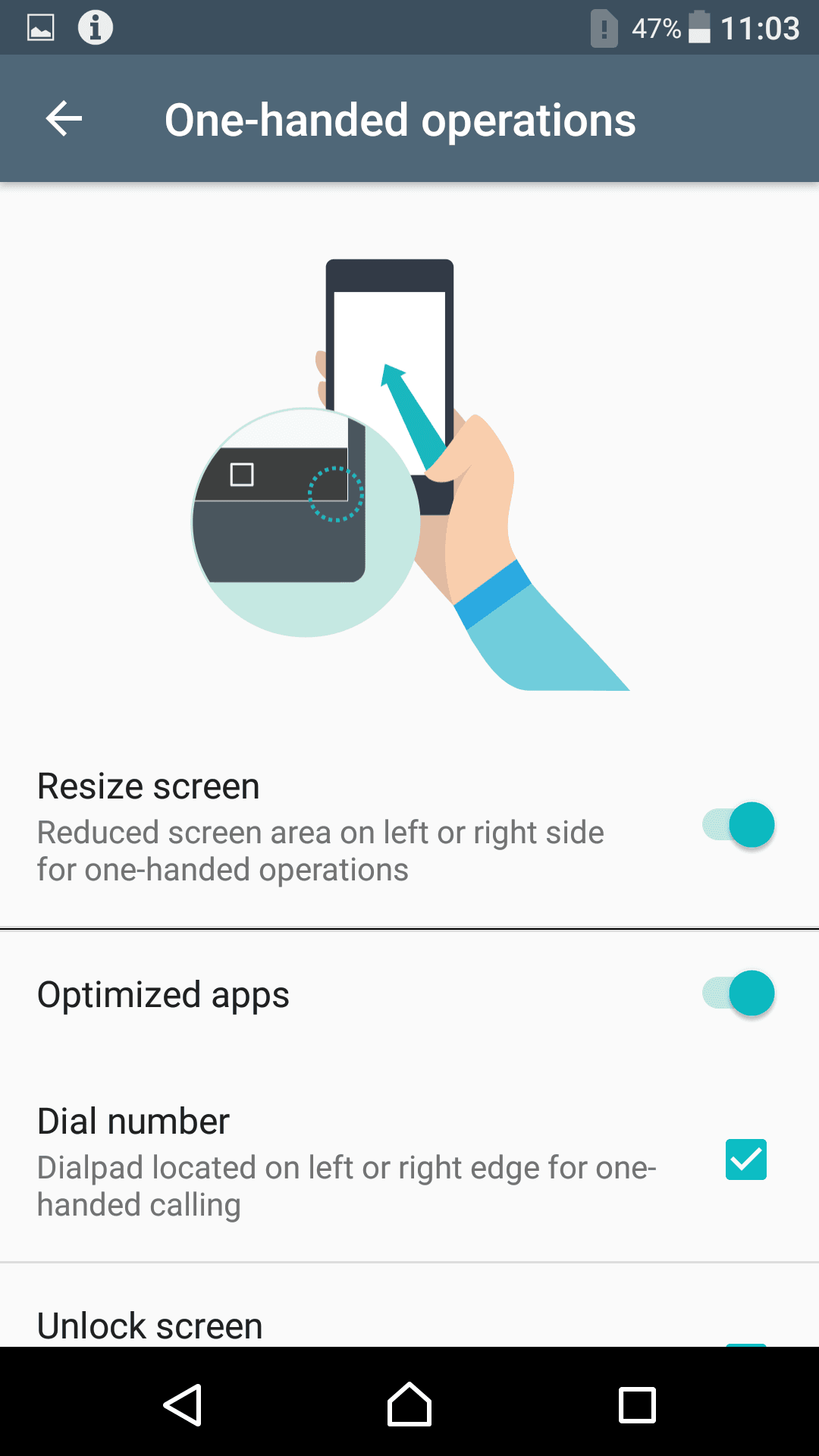The image size is (819, 1456).
Task: Go back from One-handed operations
Action: pos(64,119)
